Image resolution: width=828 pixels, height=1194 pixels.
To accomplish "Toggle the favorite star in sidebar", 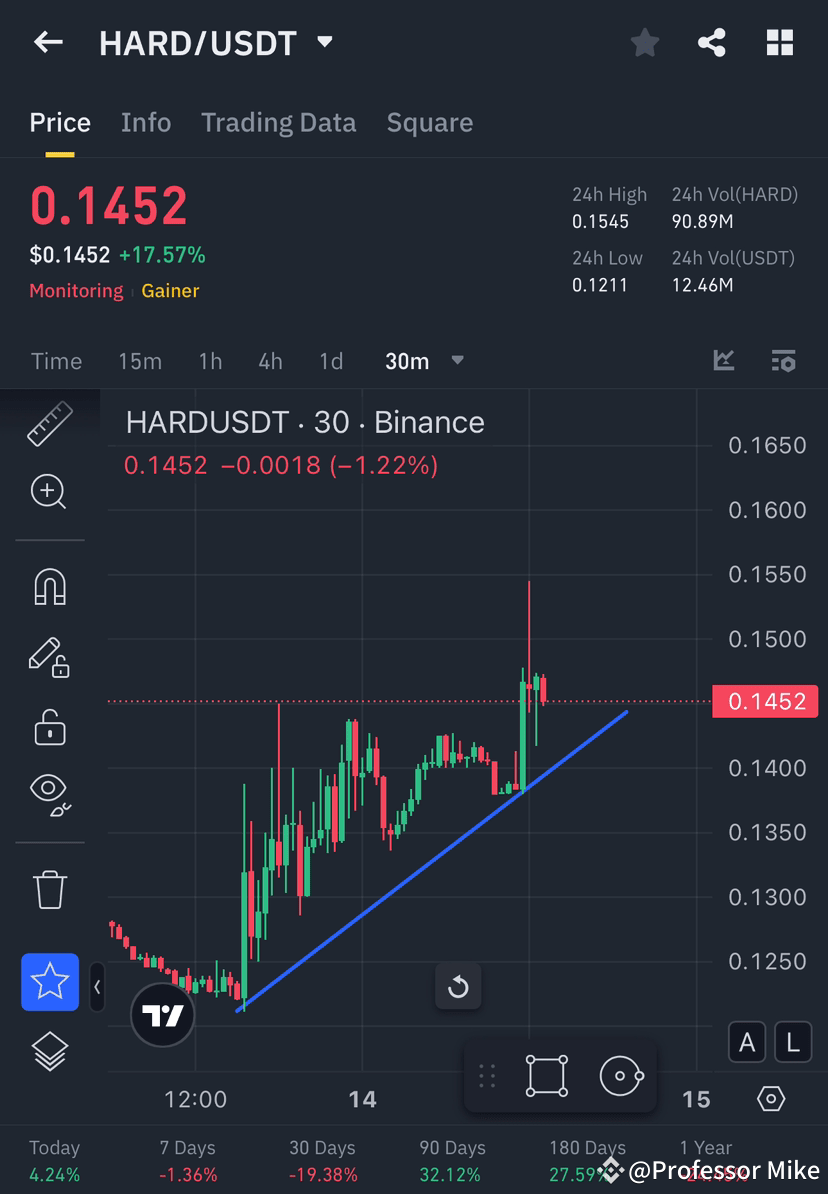I will tap(49, 982).
